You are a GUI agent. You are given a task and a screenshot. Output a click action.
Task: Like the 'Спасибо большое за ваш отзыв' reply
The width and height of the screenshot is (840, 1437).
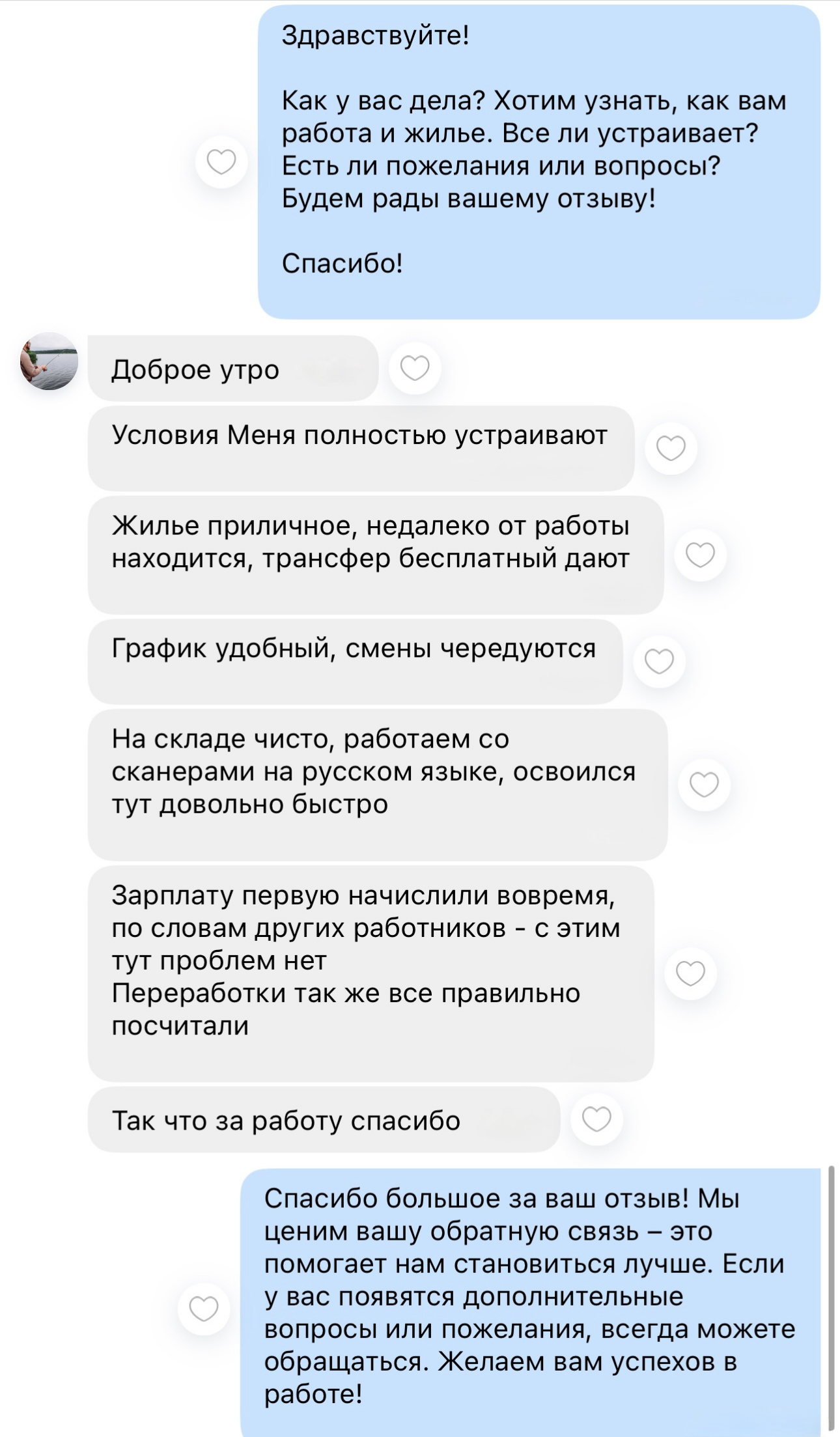pos(204,1309)
